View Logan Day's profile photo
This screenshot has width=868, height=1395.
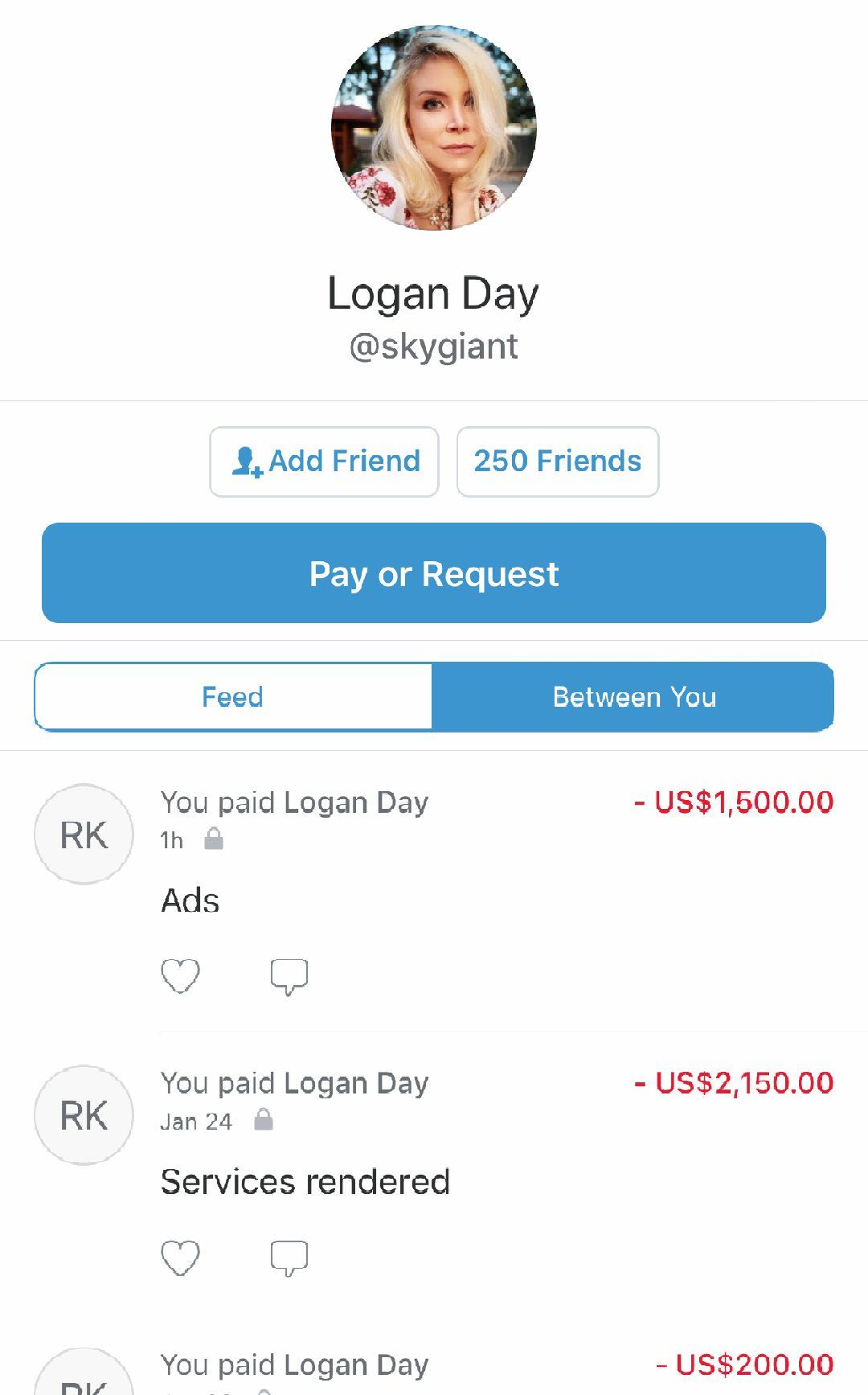click(434, 127)
